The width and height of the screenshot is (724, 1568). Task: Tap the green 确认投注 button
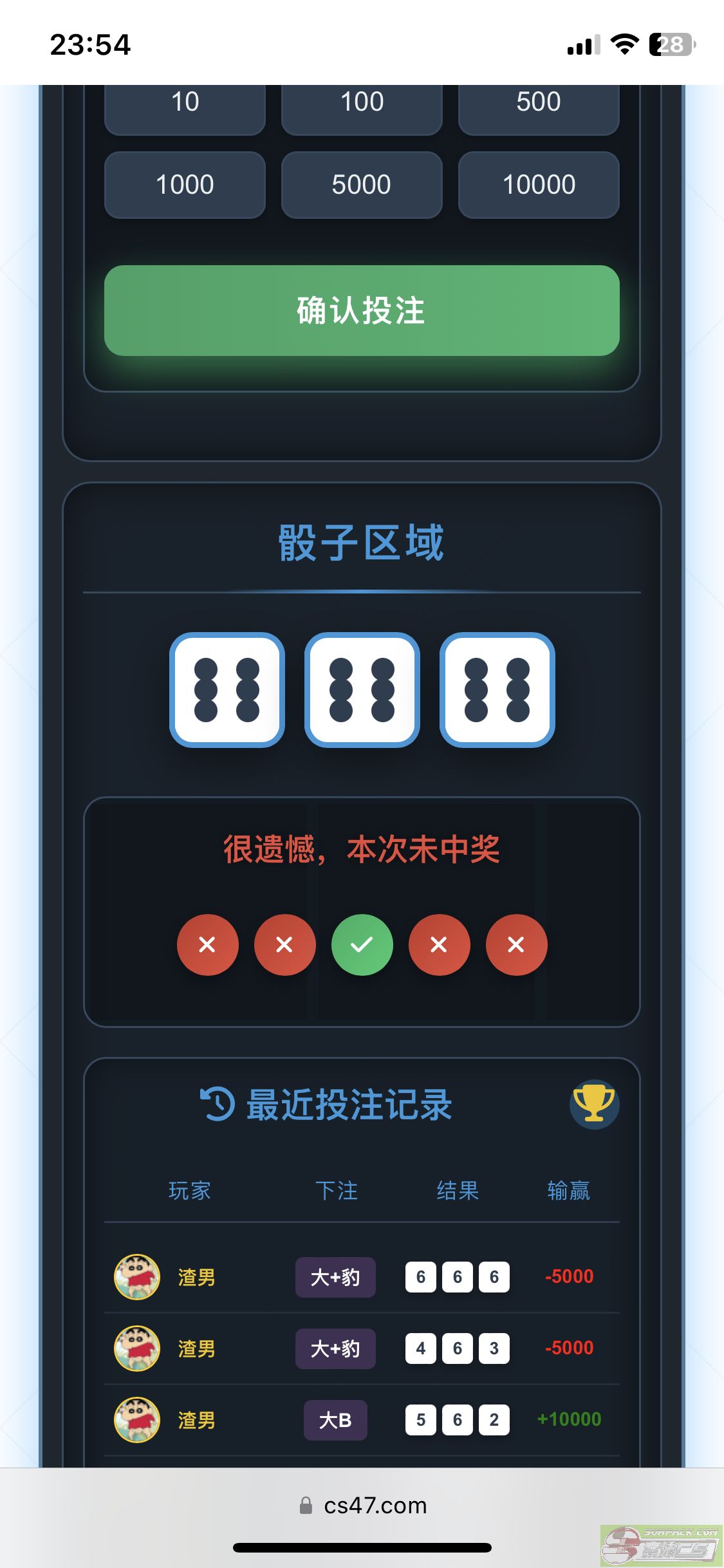(x=362, y=310)
